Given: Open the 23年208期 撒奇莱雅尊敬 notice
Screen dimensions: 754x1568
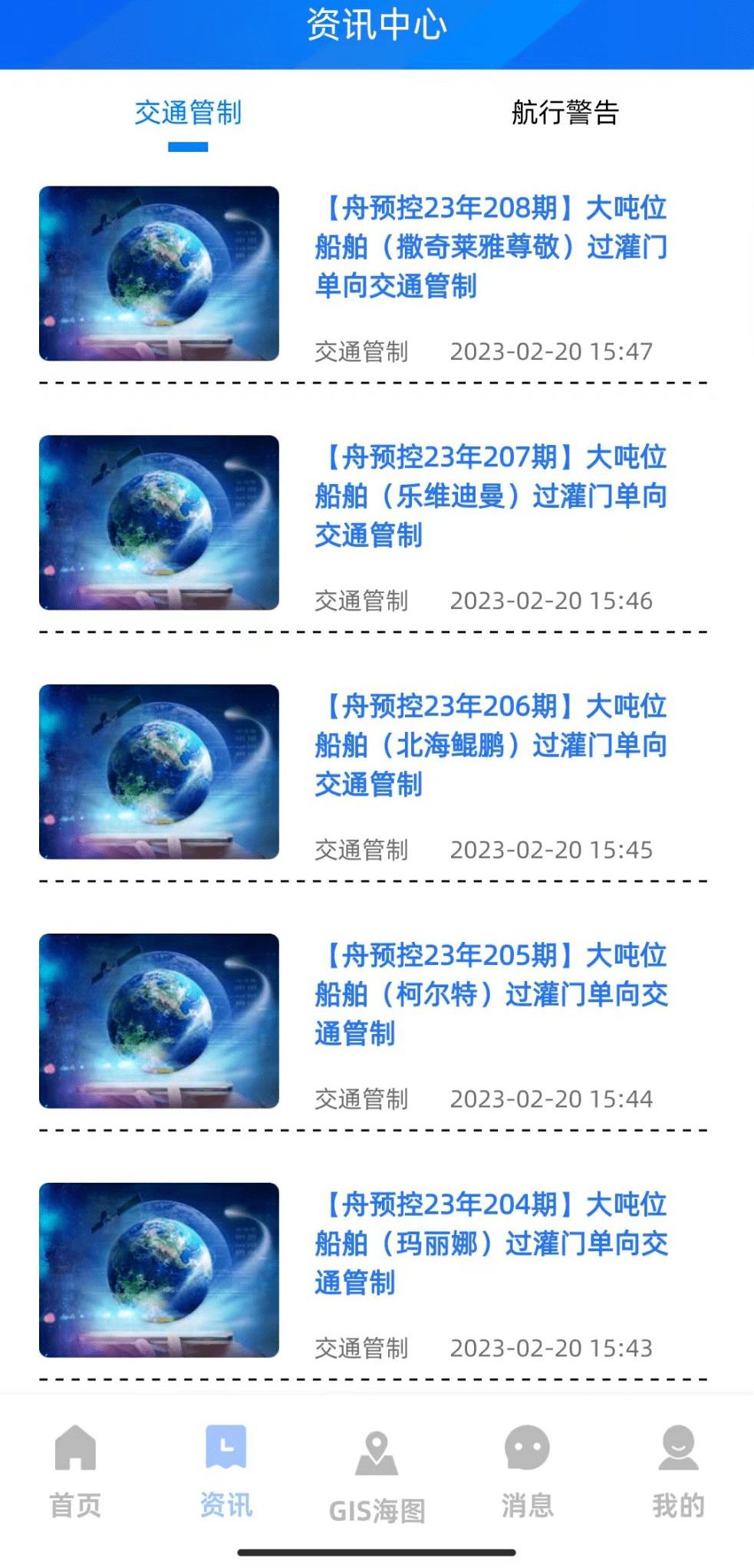Looking at the screenshot, I should (491, 246).
